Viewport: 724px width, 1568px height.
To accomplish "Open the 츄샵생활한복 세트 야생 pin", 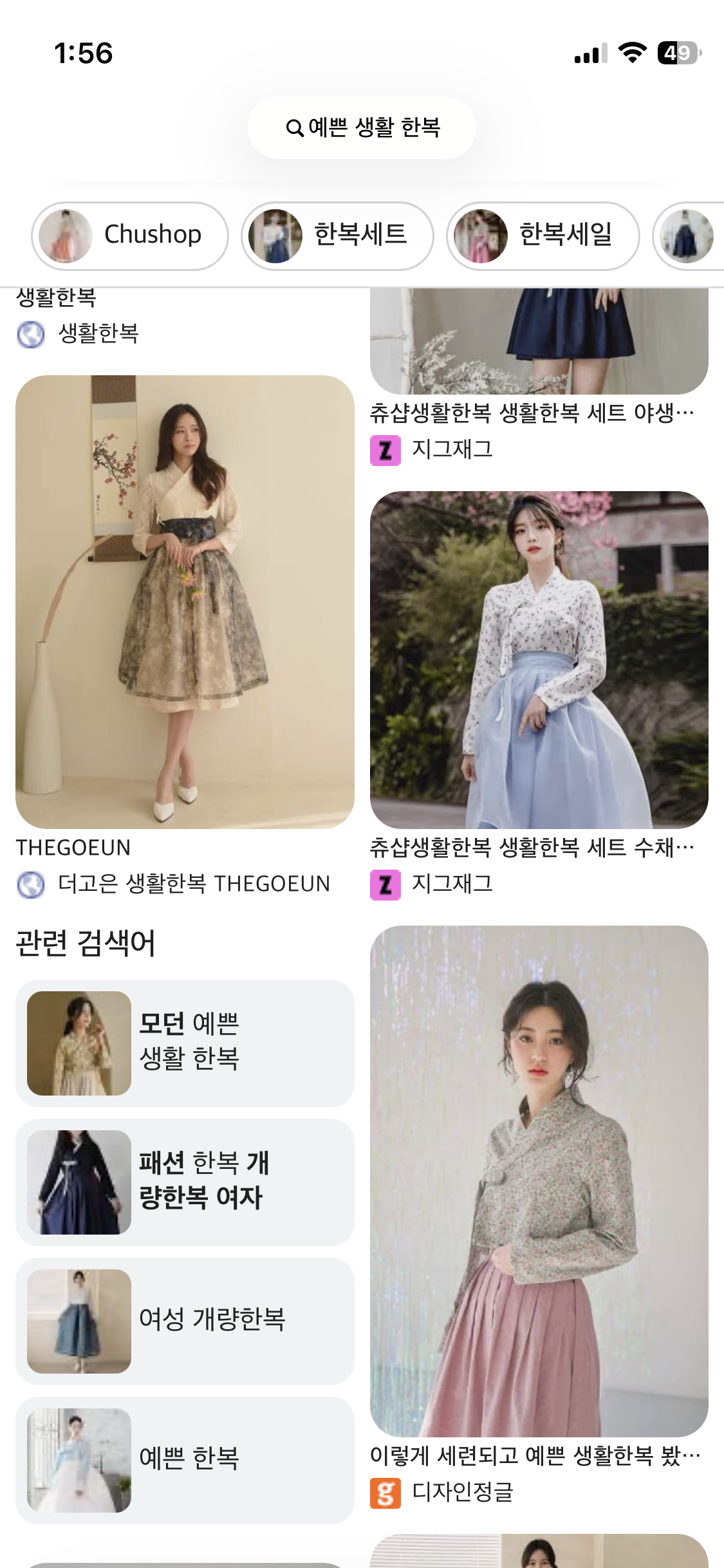I will [x=539, y=341].
